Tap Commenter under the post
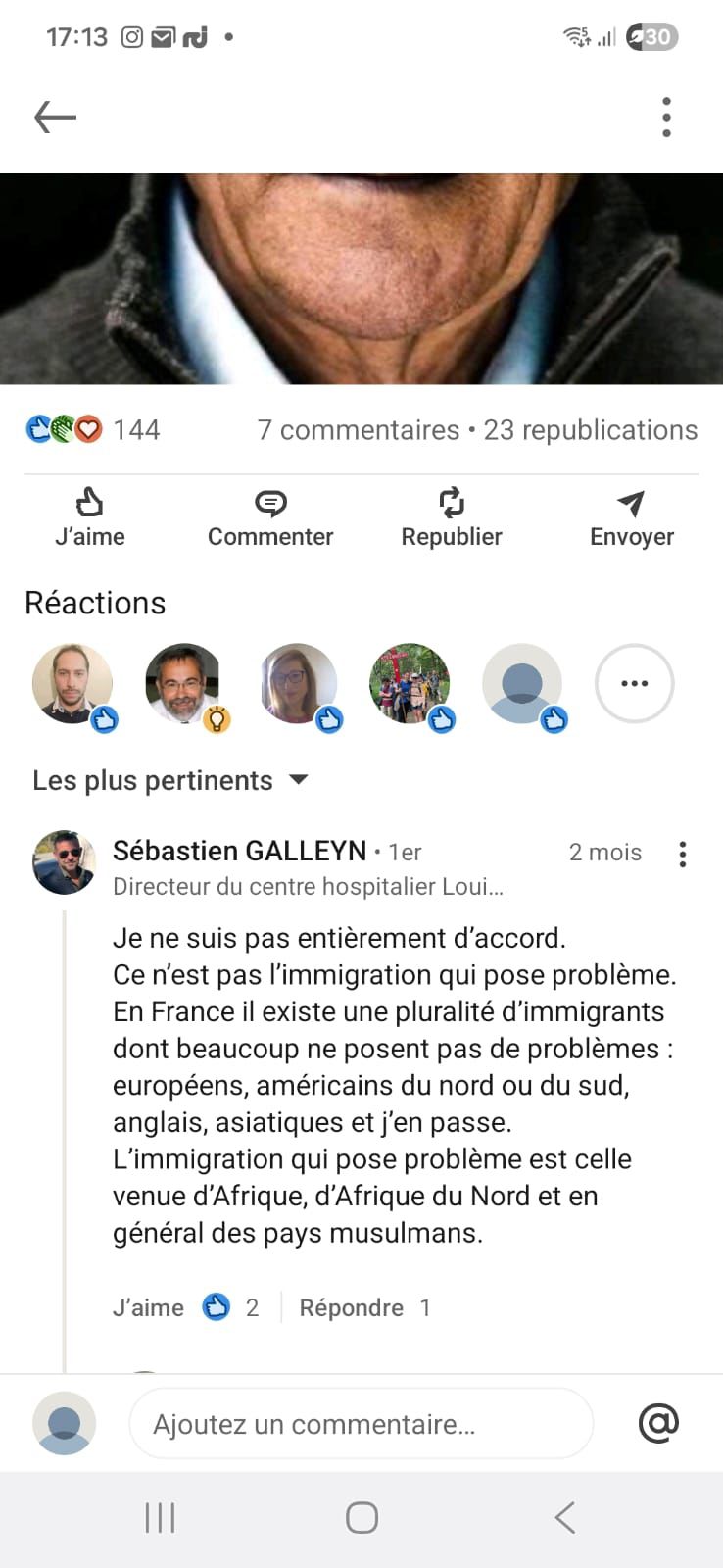The height and width of the screenshot is (1568, 723). tap(270, 517)
